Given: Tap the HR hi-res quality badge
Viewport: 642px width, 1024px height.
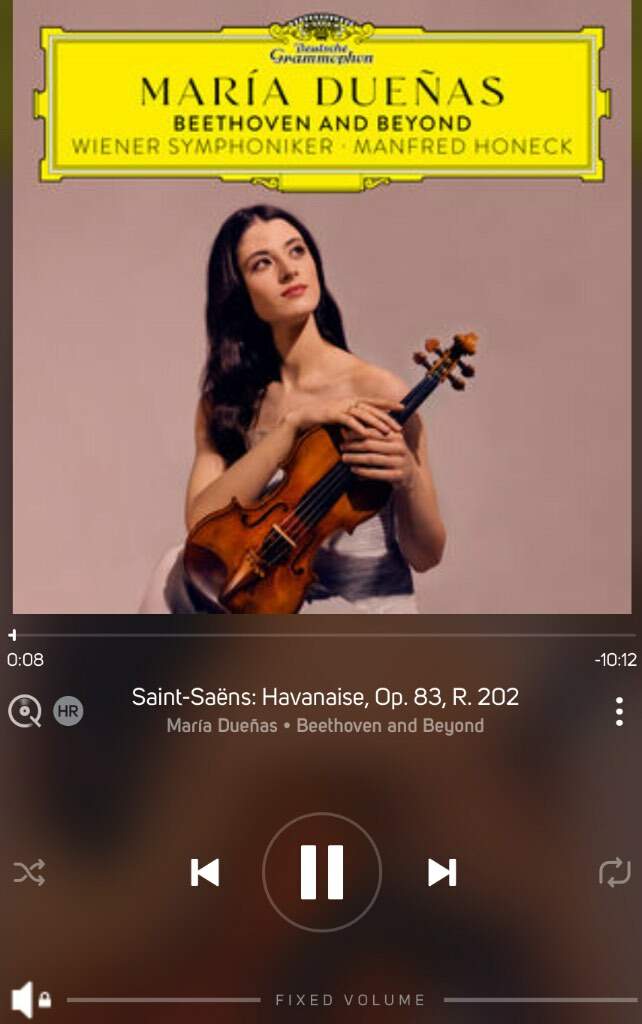Looking at the screenshot, I should [68, 711].
